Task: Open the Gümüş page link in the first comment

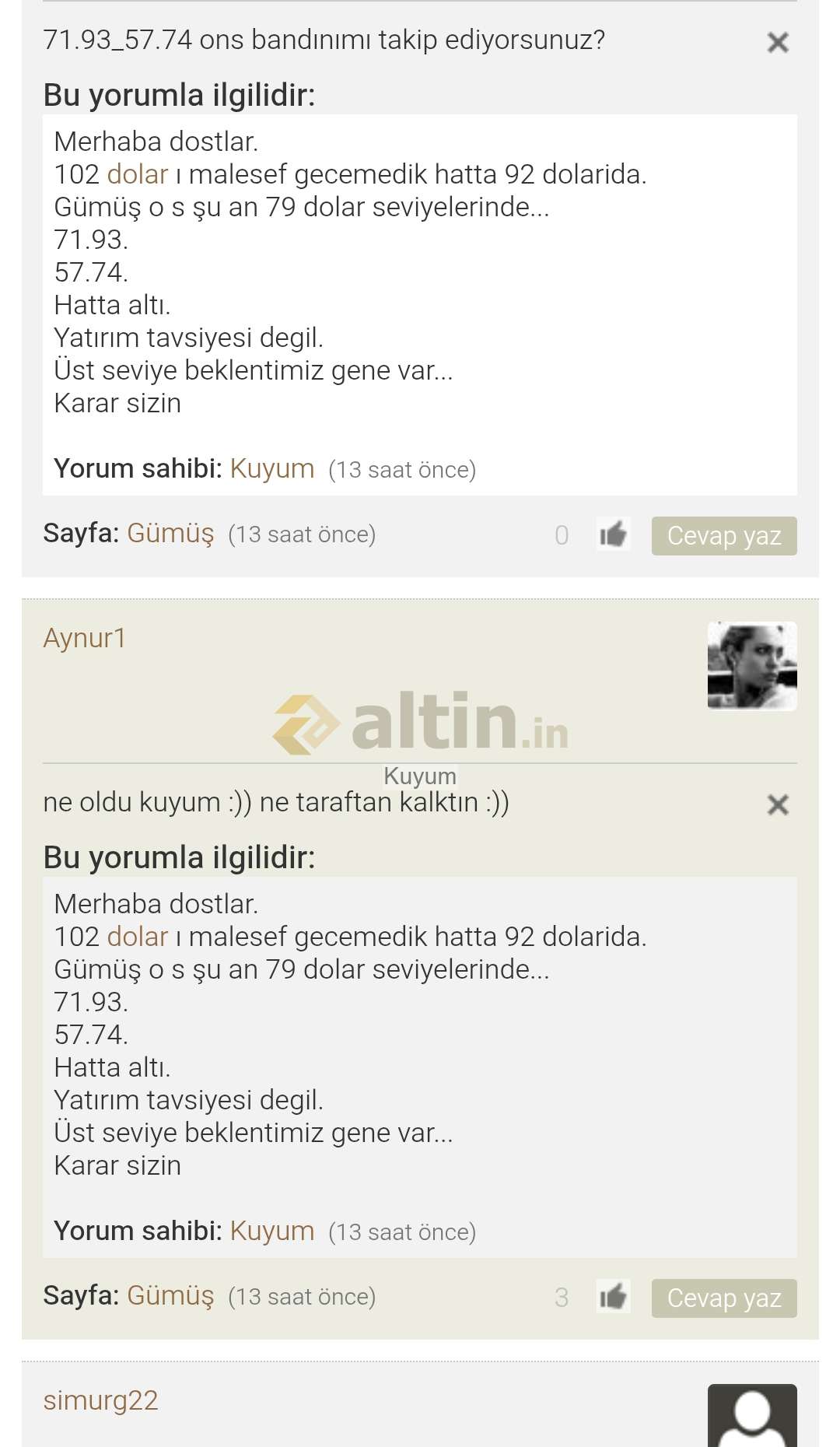Action: pos(170,534)
